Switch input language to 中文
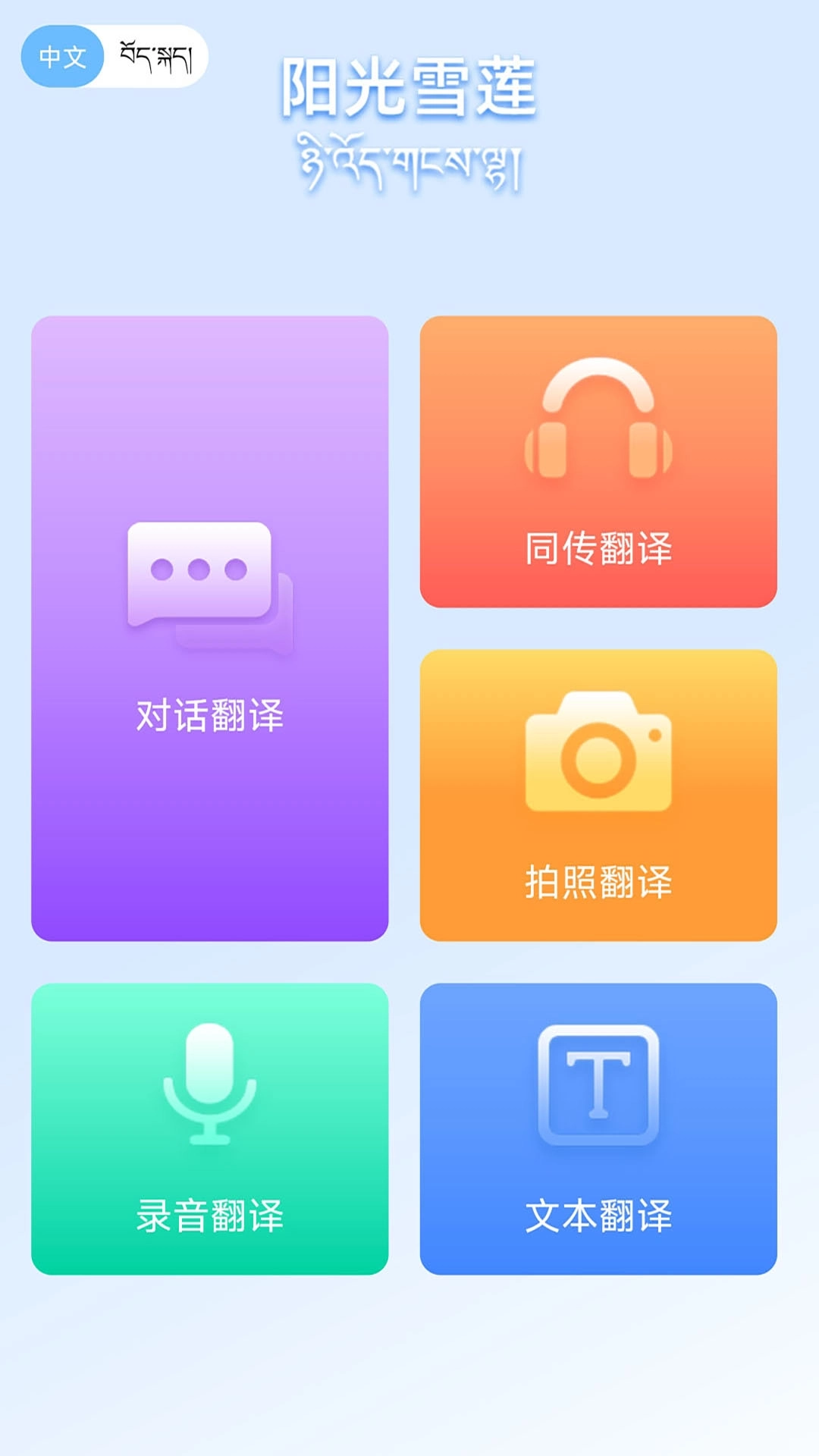This screenshot has height=1456, width=819. (x=61, y=55)
